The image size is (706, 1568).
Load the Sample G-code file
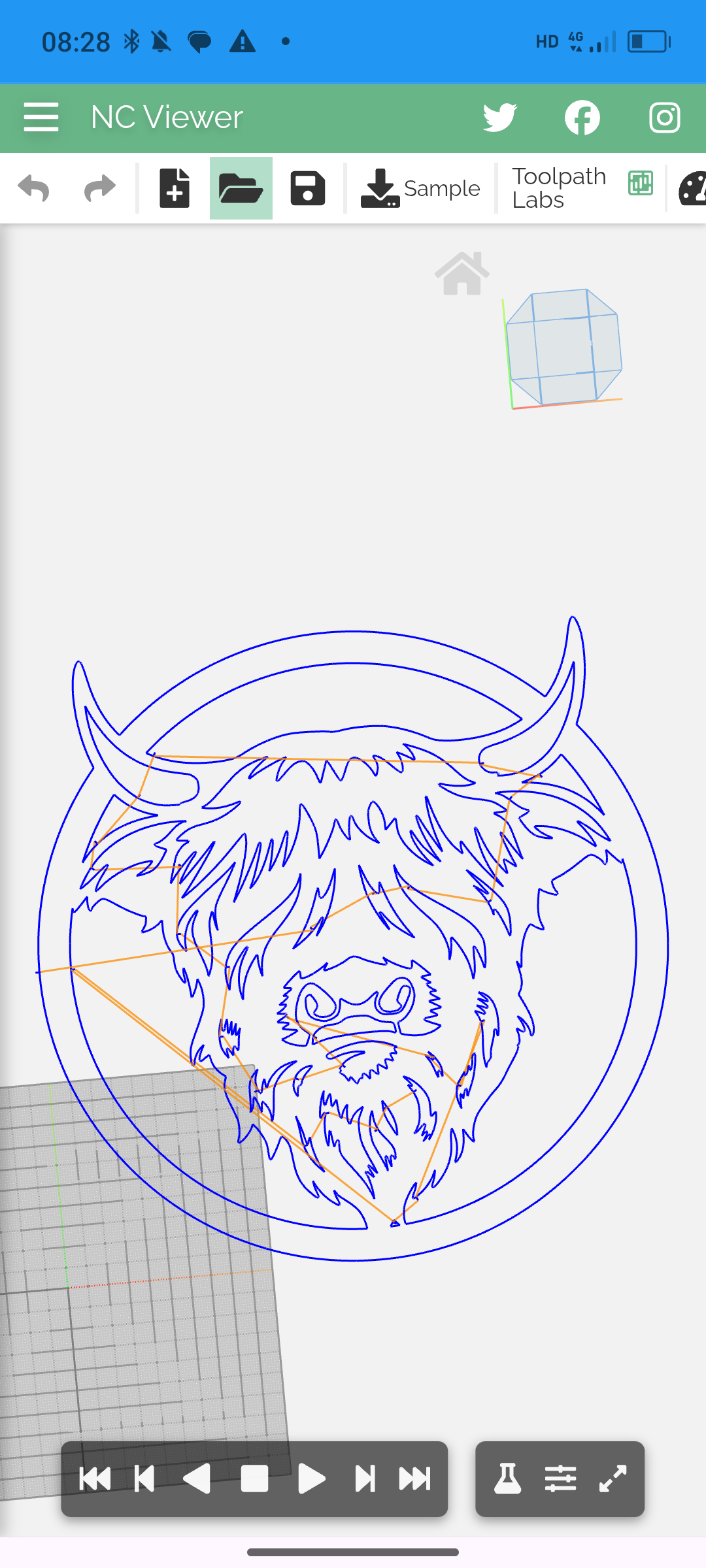click(x=420, y=189)
